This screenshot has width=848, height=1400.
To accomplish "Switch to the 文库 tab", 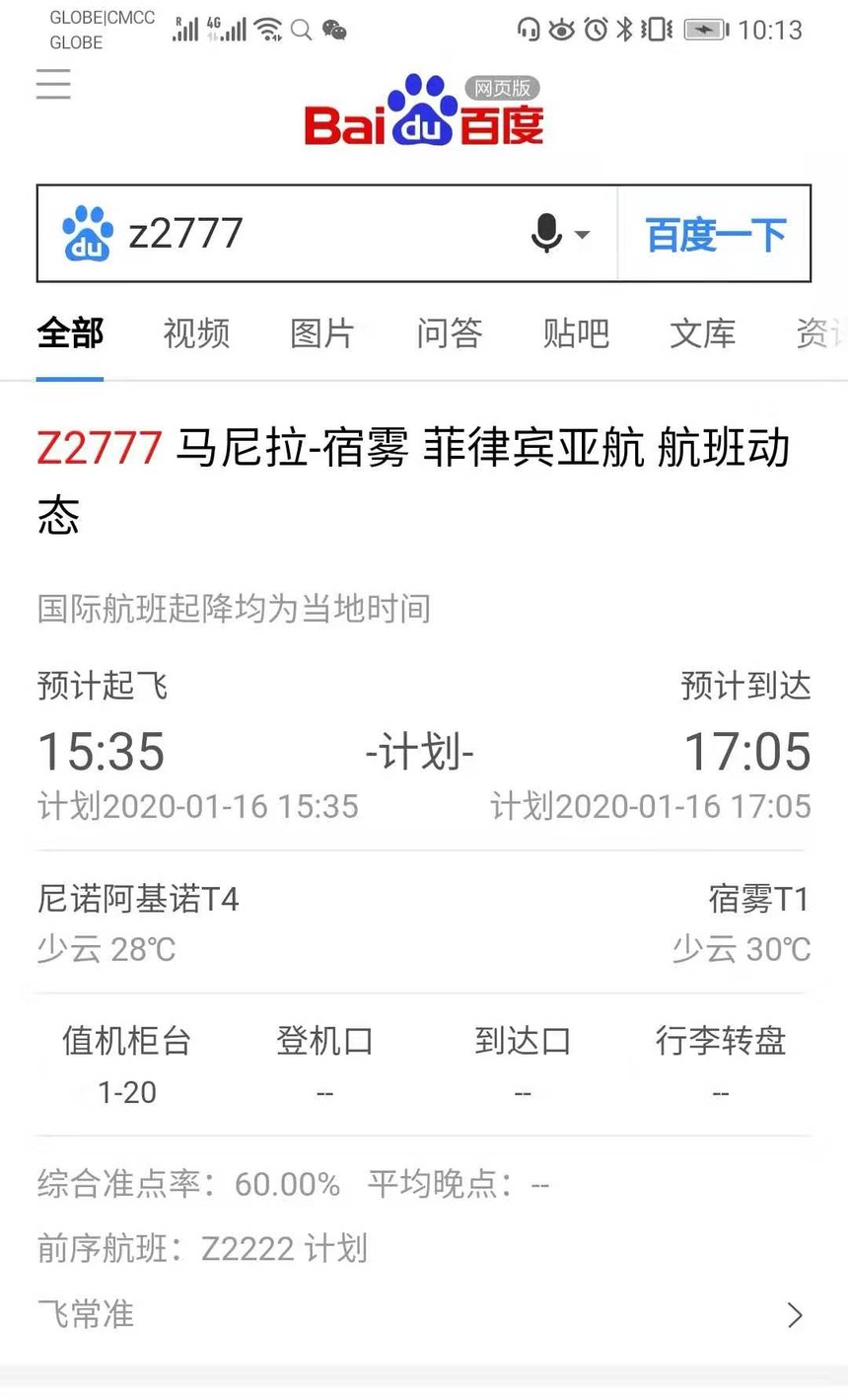I will click(x=702, y=333).
